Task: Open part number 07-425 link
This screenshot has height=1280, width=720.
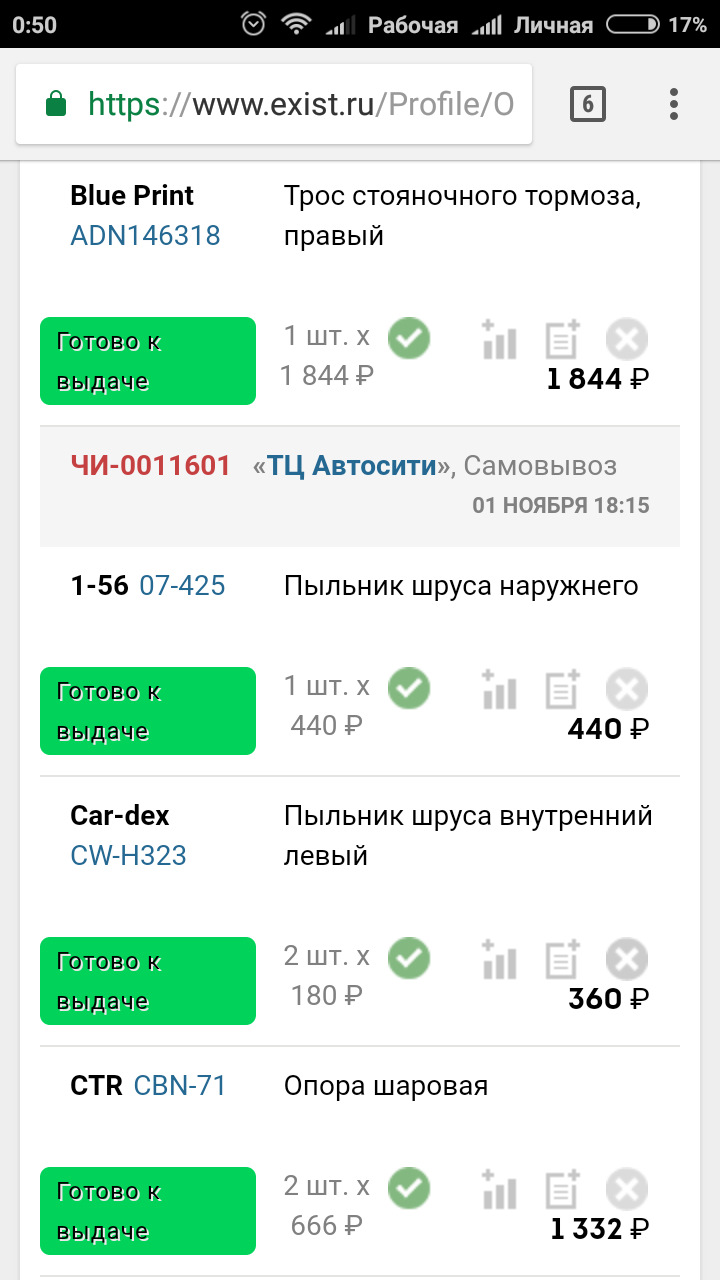Action: [x=182, y=586]
